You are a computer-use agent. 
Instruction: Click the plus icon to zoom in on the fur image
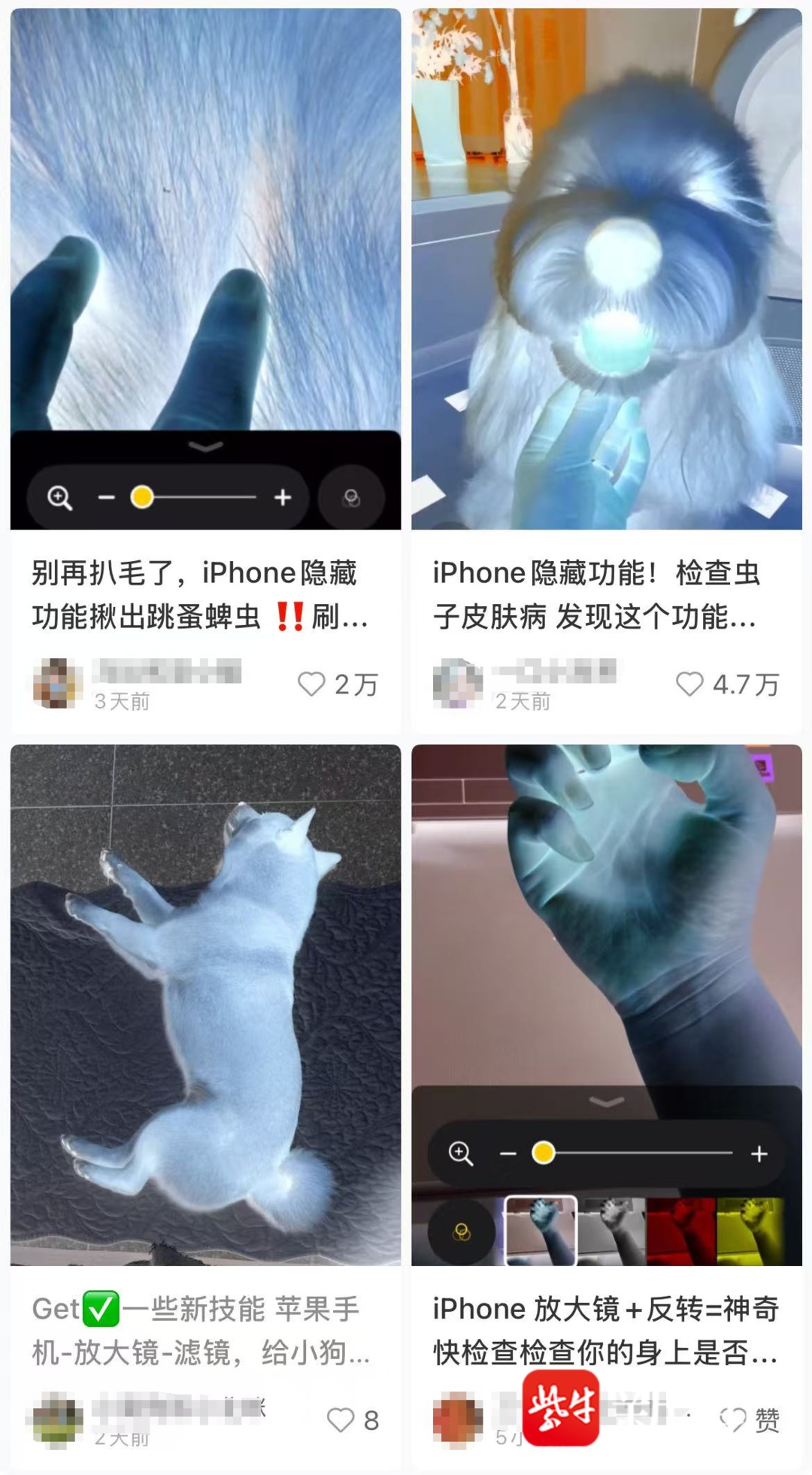tap(282, 496)
